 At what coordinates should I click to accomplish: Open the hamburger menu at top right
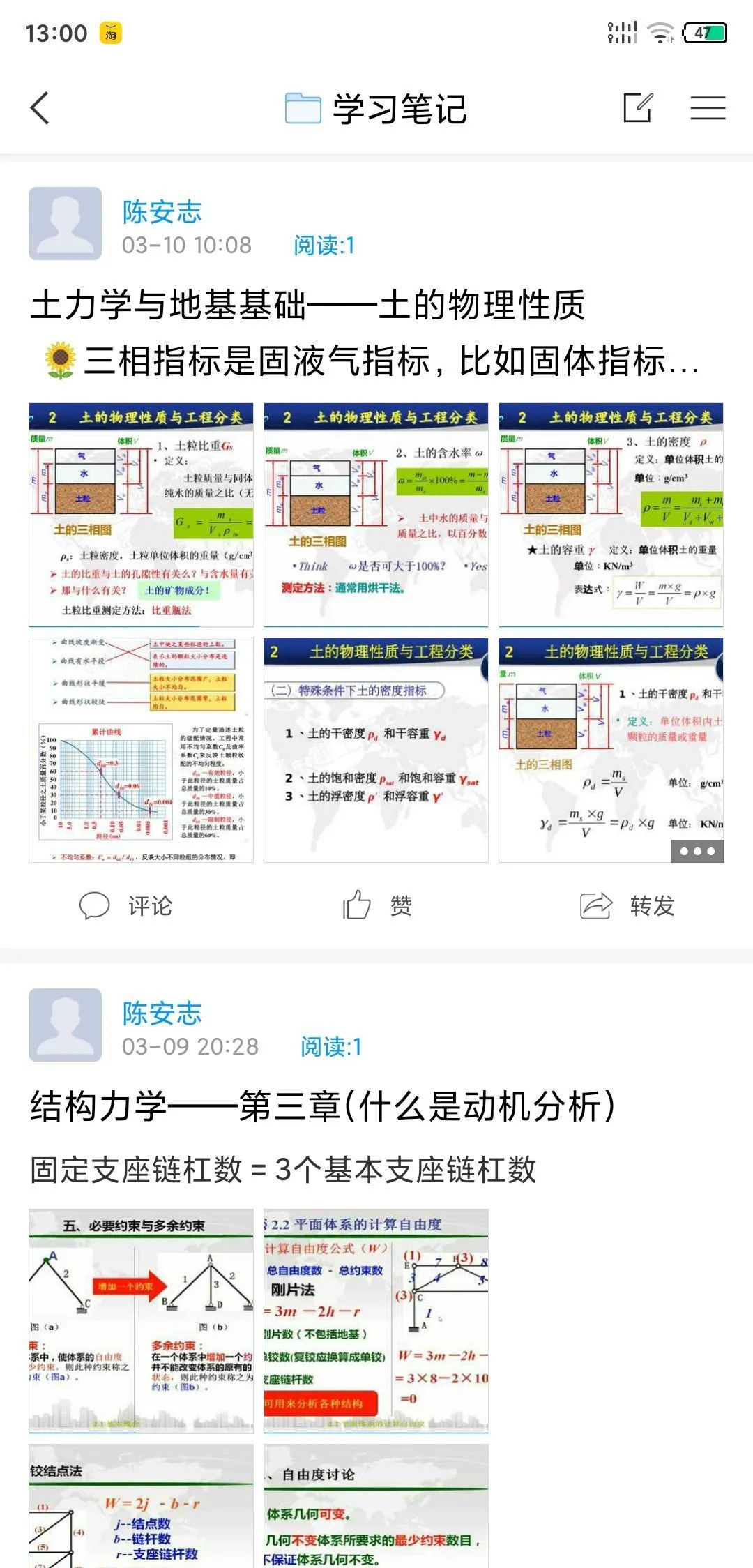pos(708,108)
